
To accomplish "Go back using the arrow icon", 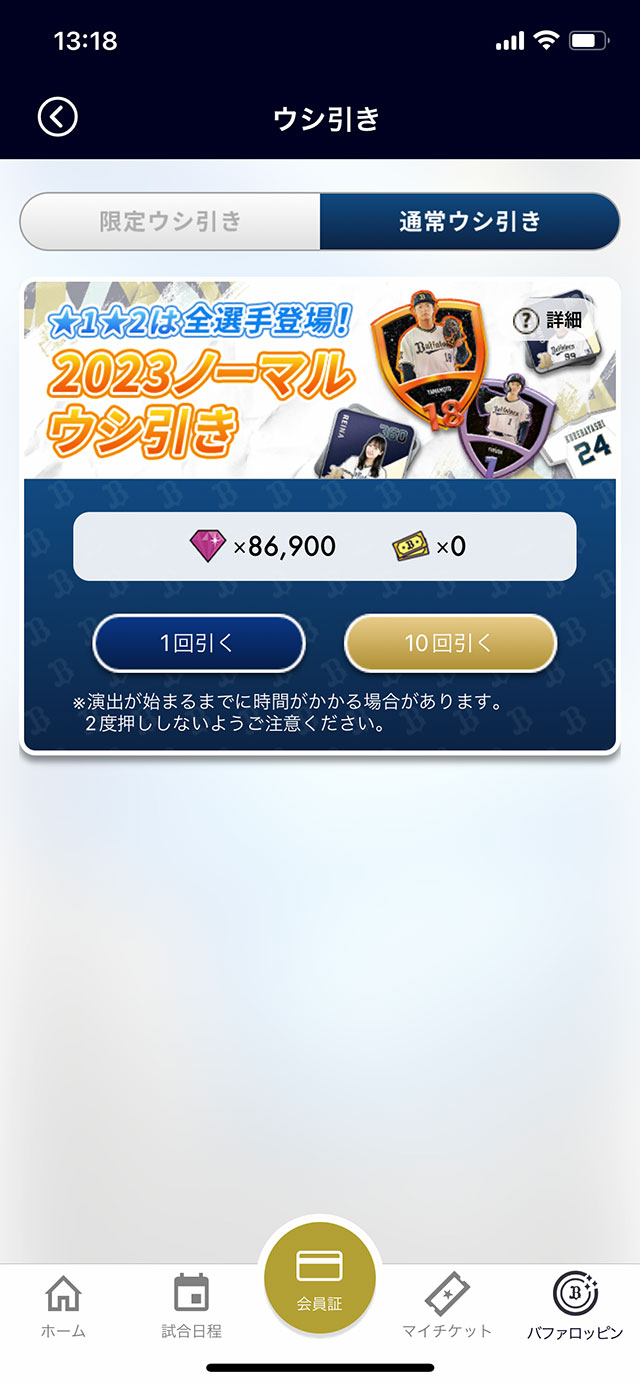I will pos(57,117).
